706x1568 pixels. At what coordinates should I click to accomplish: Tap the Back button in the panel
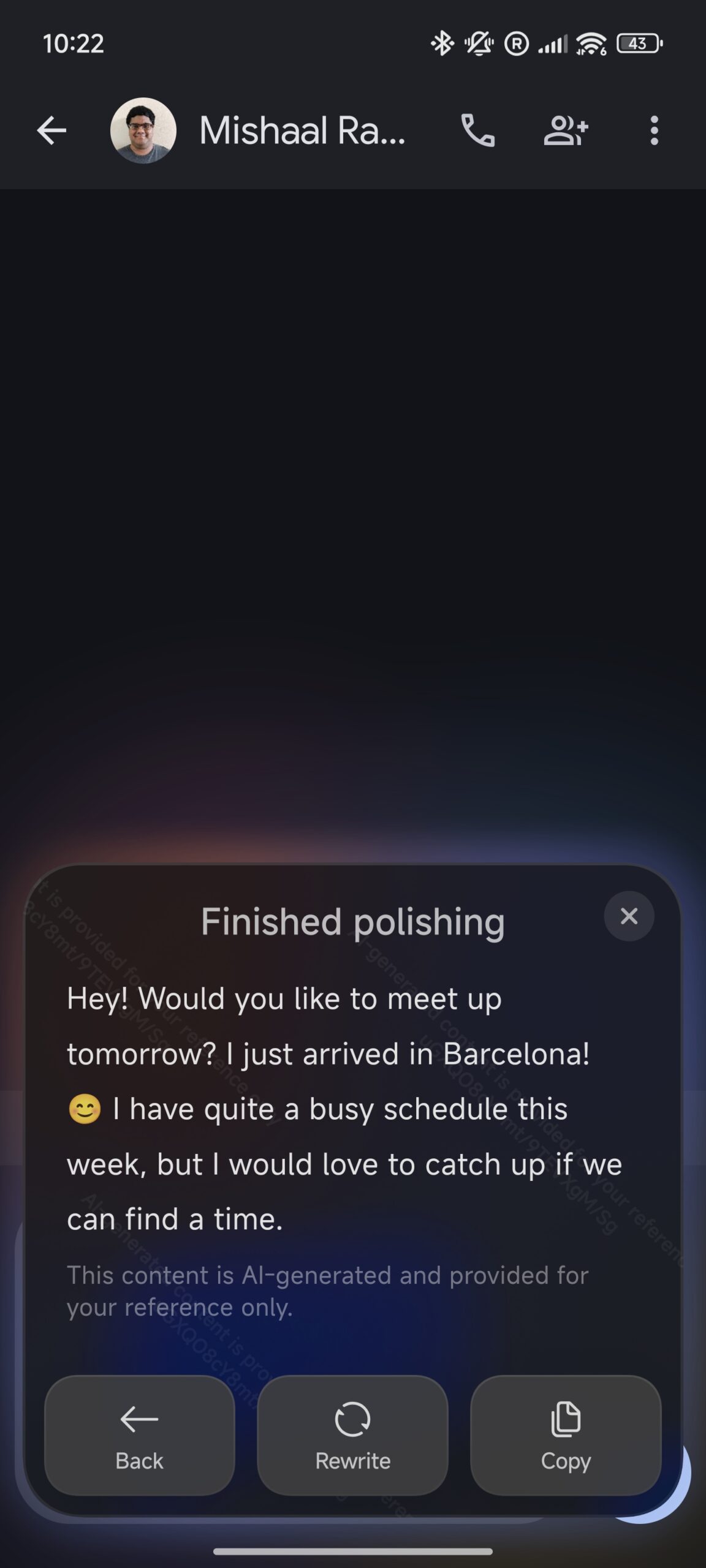tap(140, 1435)
